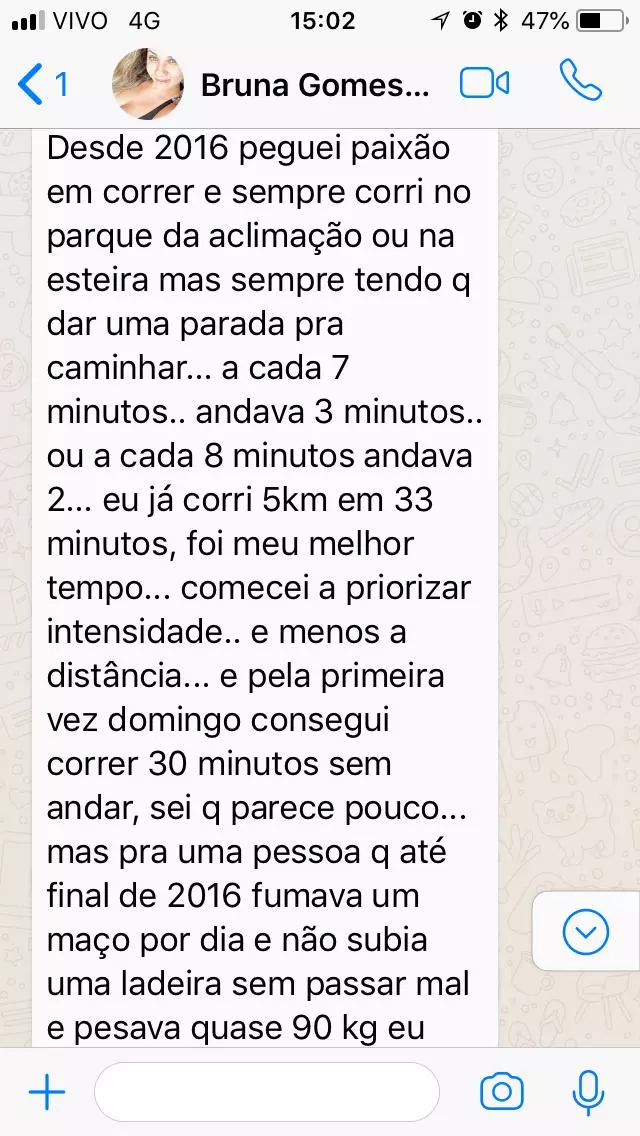Screen dimensions: 640x1136
Task: Open the attachment plus menu
Action: (x=46, y=1092)
